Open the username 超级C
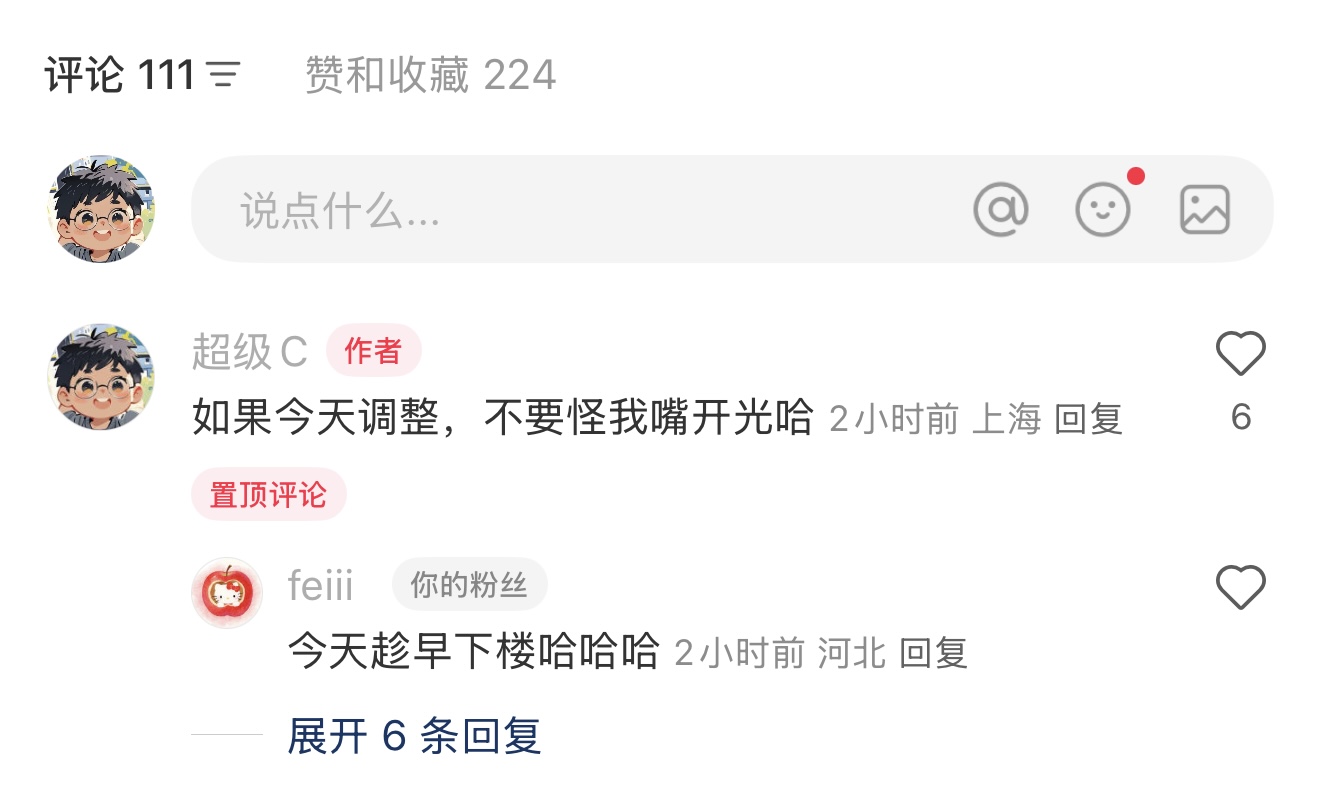 coord(249,352)
